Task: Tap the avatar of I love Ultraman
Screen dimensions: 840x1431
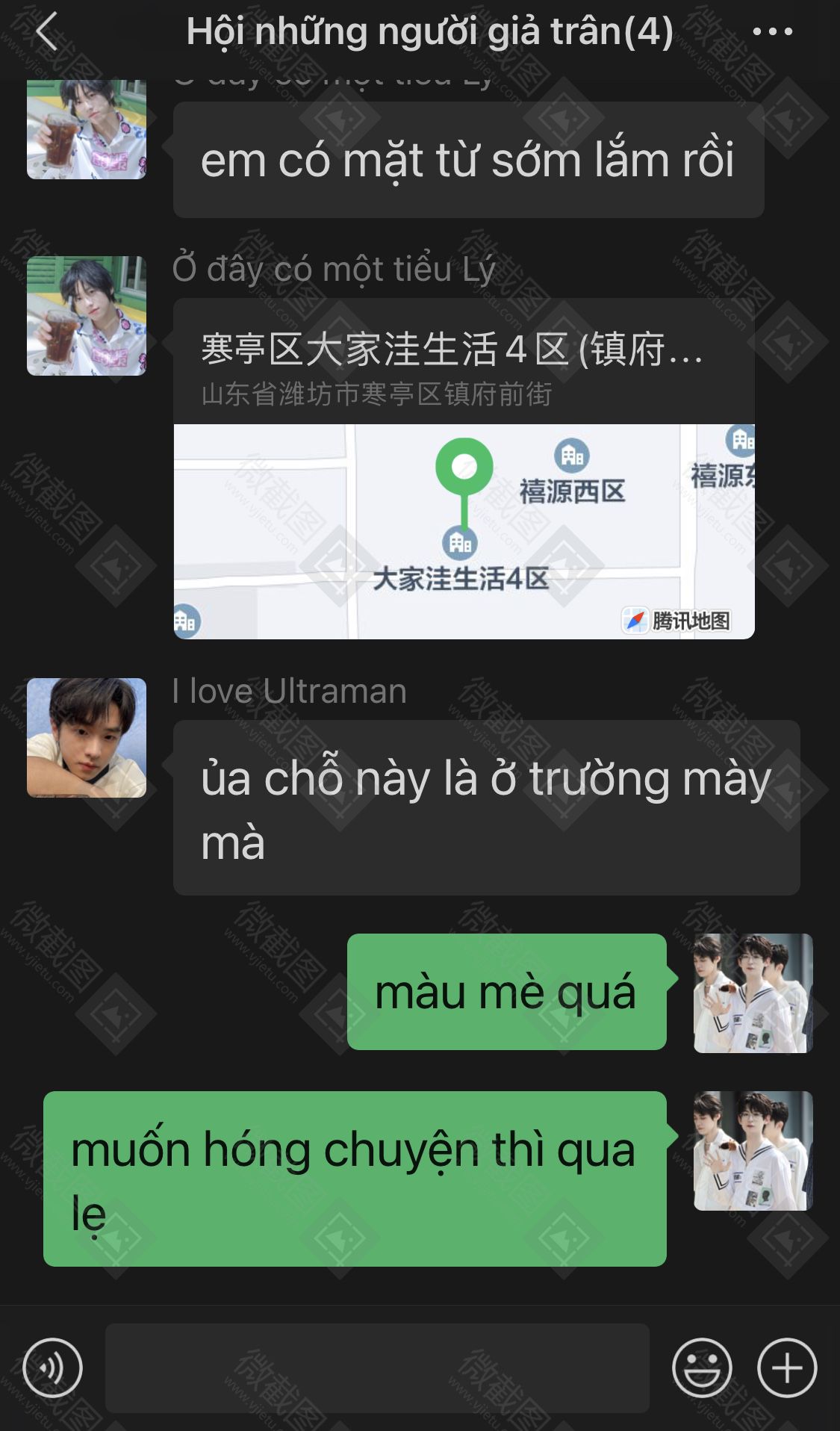Action: pyautogui.click(x=87, y=737)
